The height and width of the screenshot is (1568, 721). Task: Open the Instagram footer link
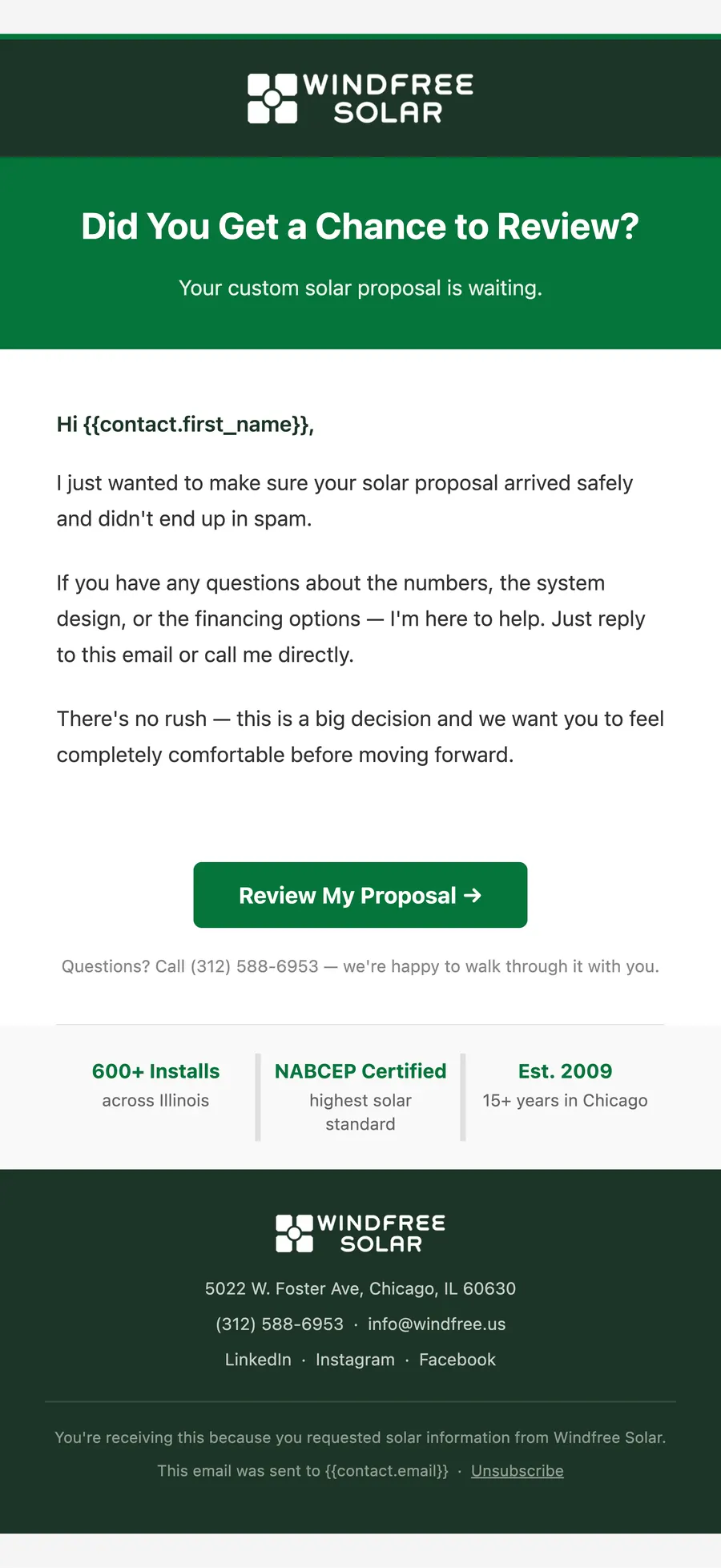pos(355,1360)
